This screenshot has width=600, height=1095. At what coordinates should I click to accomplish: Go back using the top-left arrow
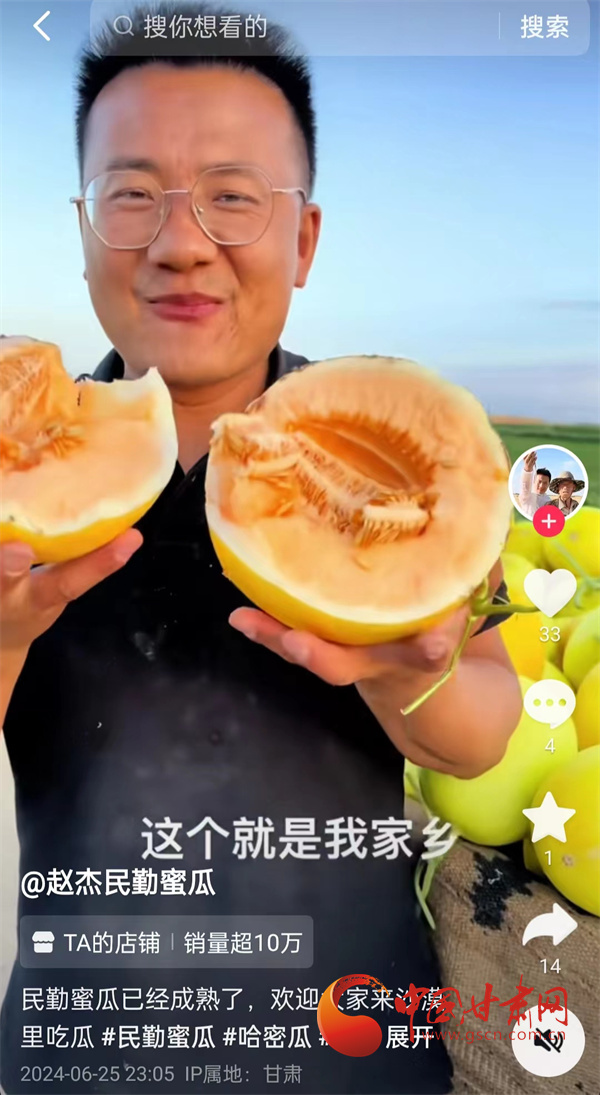coord(41,27)
